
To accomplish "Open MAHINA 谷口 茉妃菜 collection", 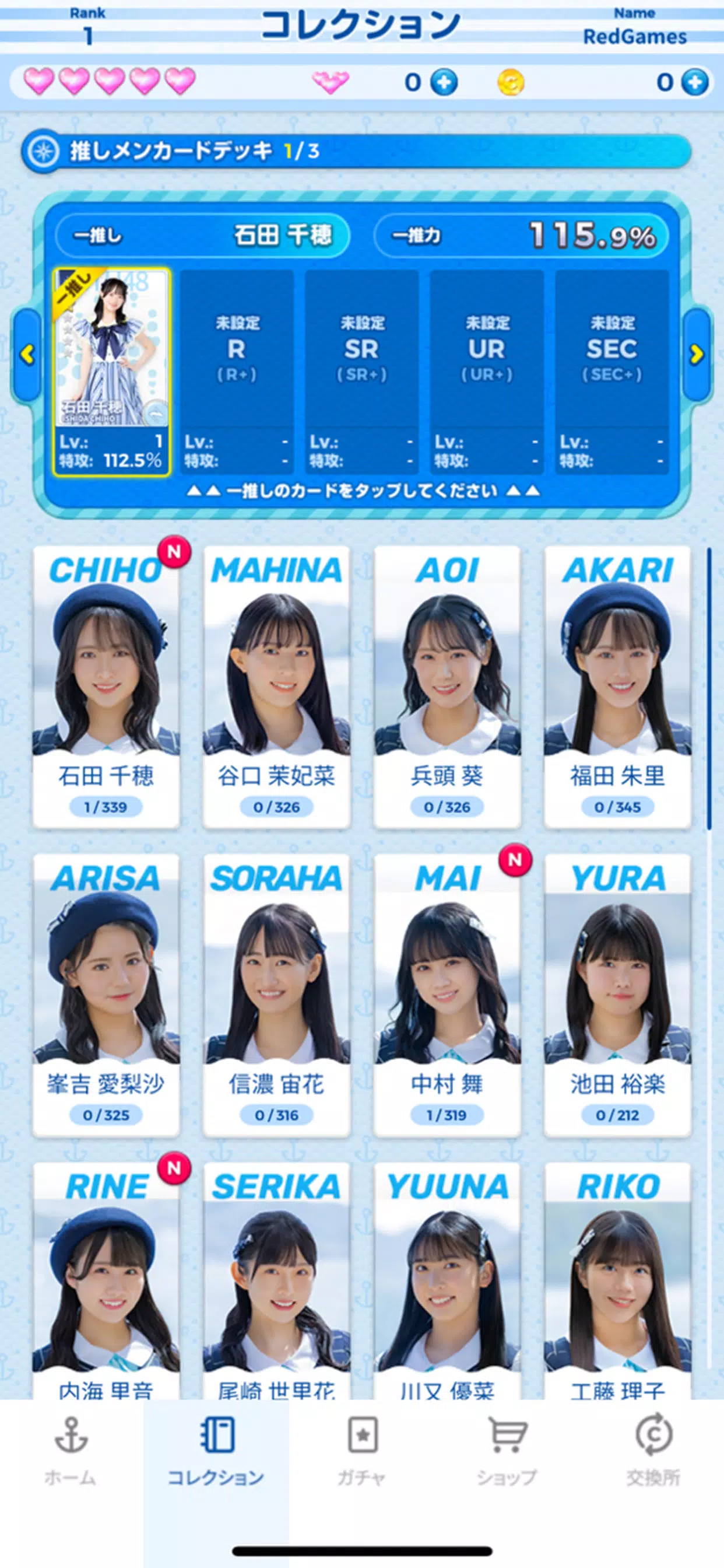I will tap(277, 687).
